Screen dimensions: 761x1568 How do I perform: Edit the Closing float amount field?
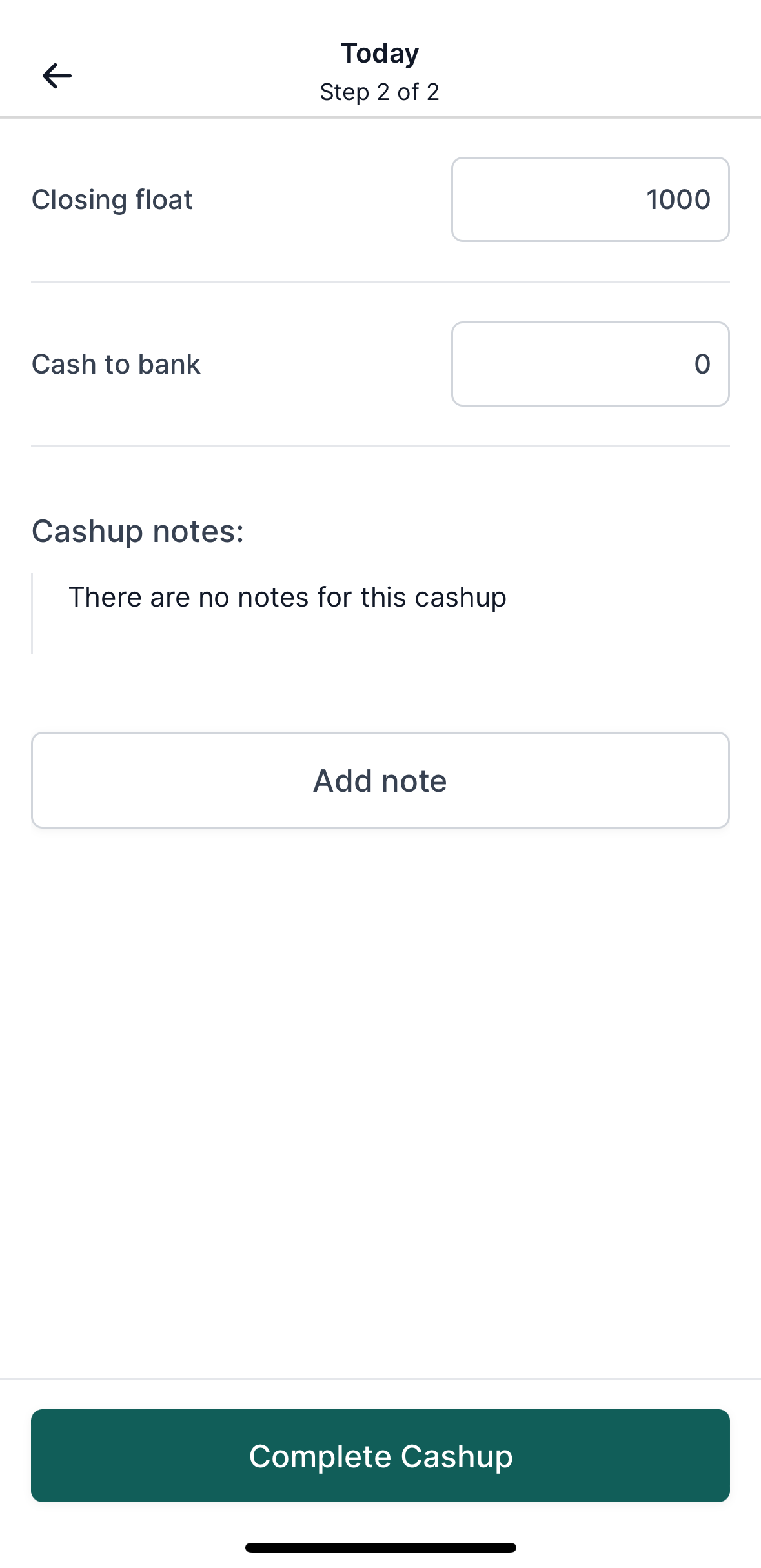tap(590, 199)
